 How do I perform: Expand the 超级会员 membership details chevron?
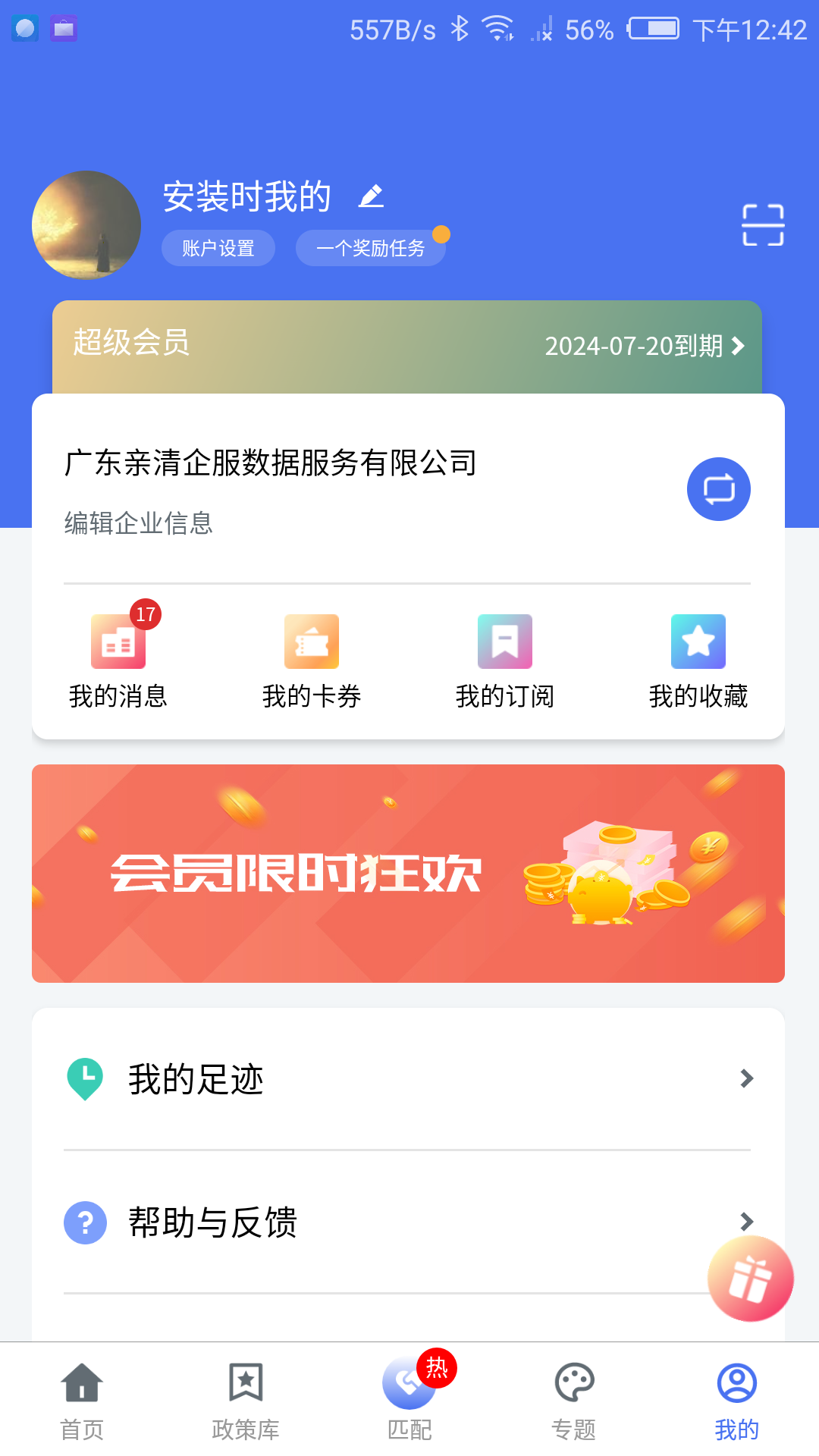[736, 347]
